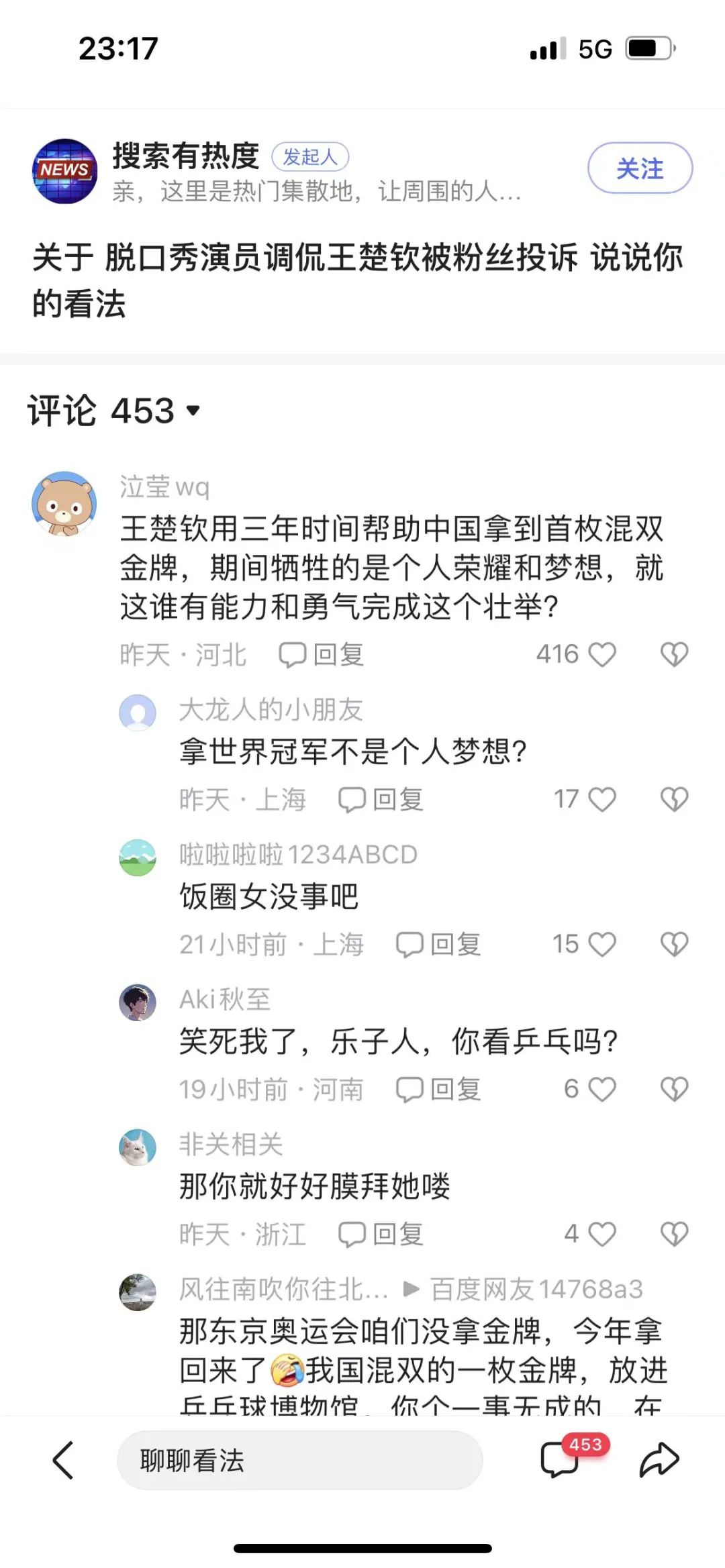Like 大龙人的小朋友's reply

(601, 799)
